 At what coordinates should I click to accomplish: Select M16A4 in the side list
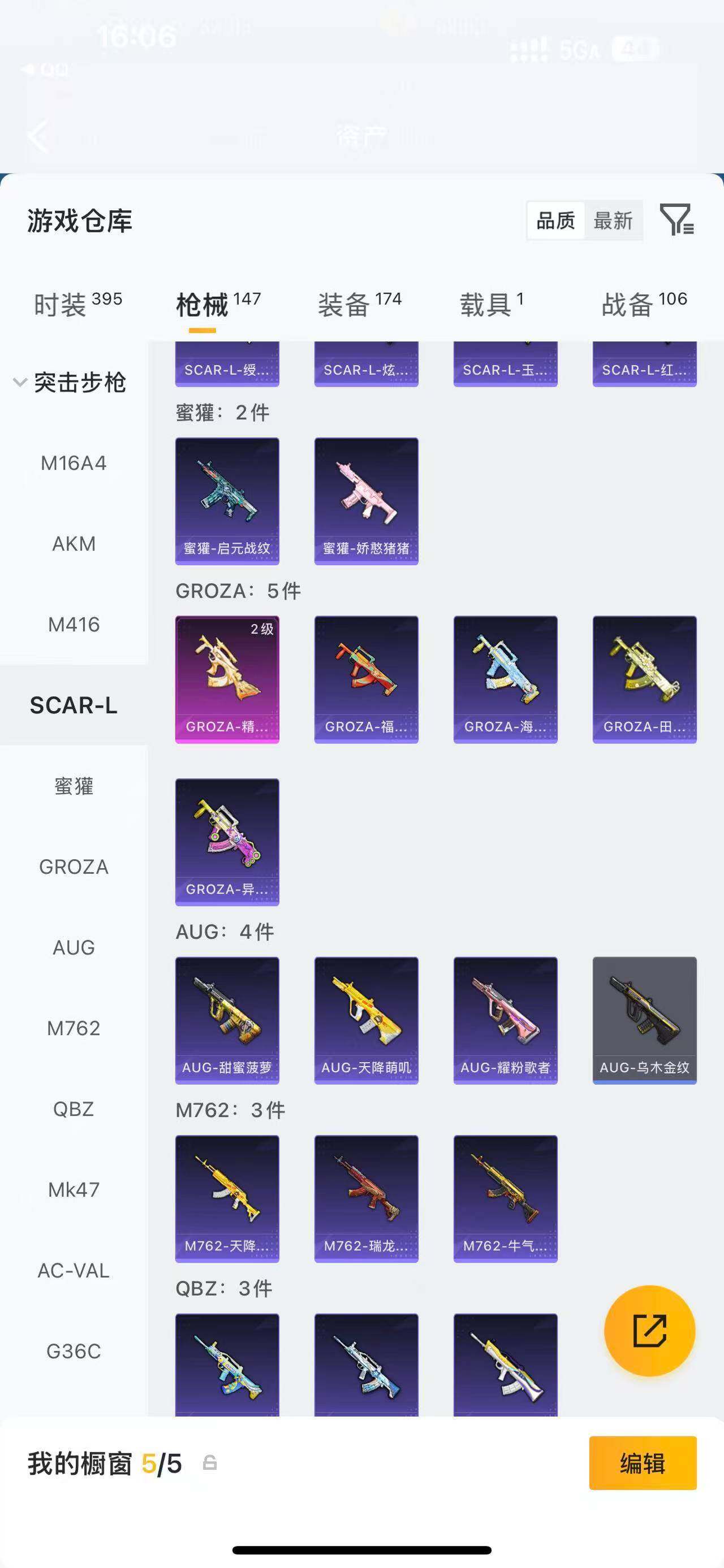click(74, 463)
